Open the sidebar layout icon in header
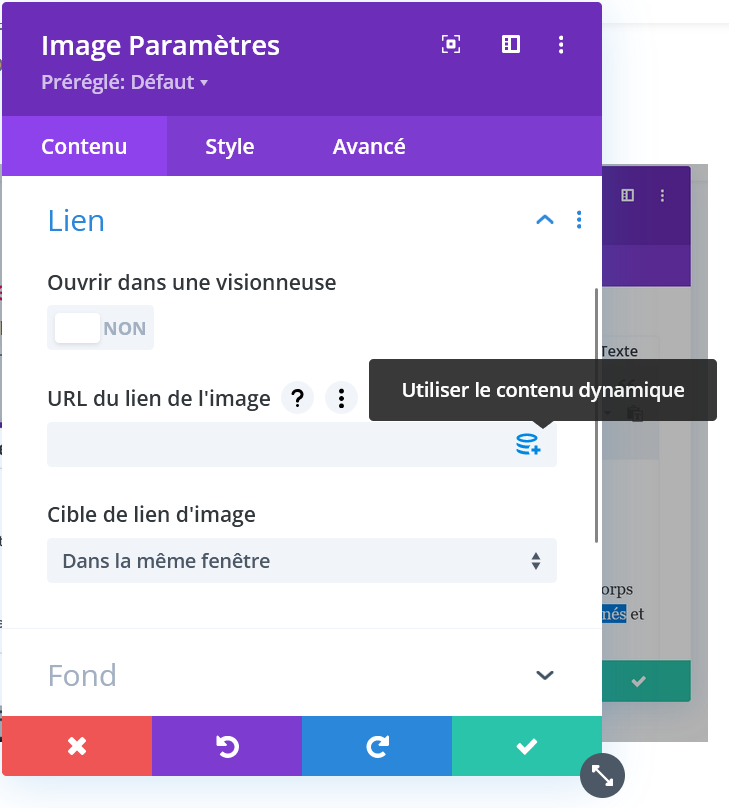This screenshot has width=729, height=808. coord(511,44)
